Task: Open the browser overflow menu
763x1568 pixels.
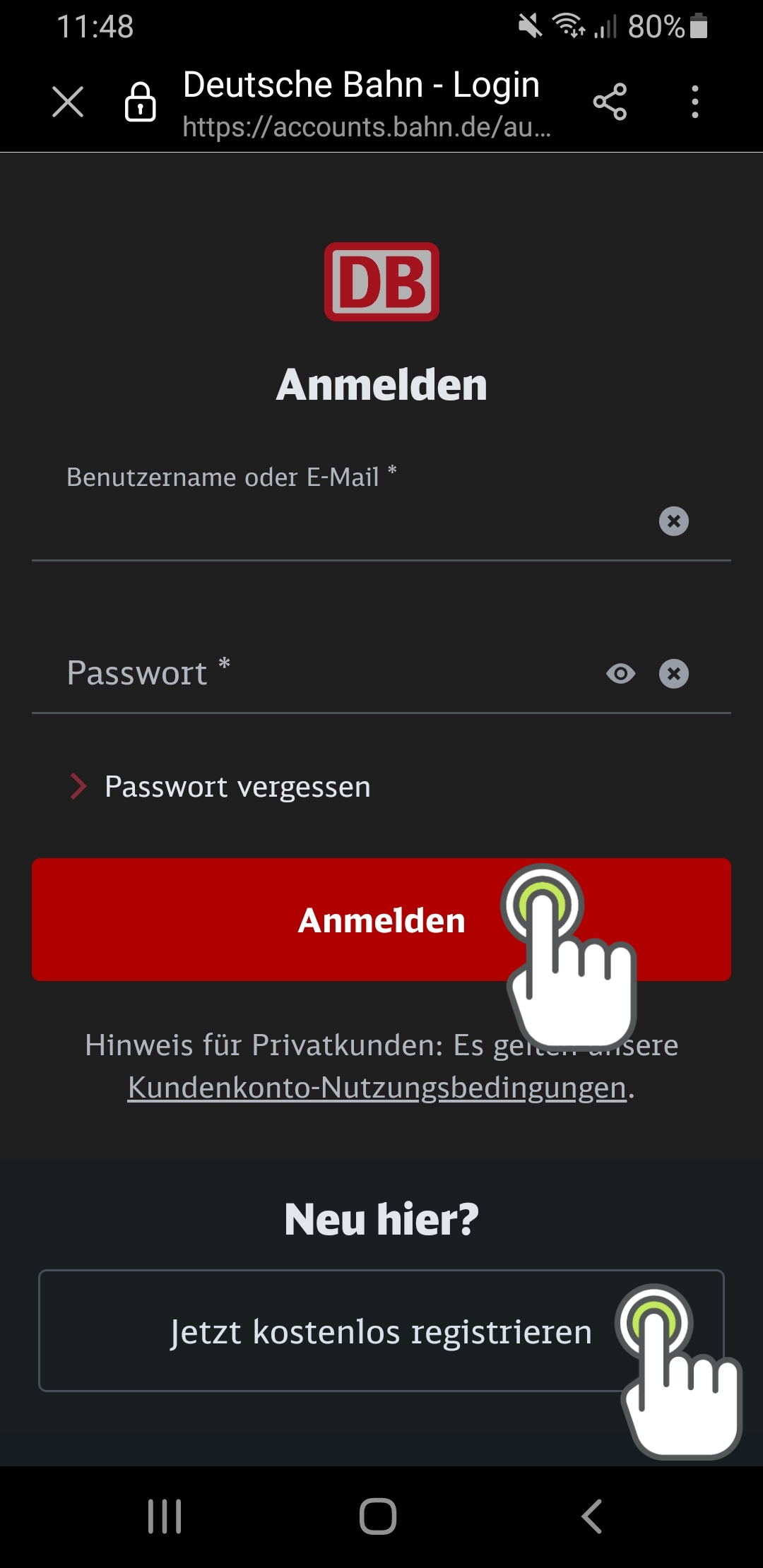Action: coord(695,102)
